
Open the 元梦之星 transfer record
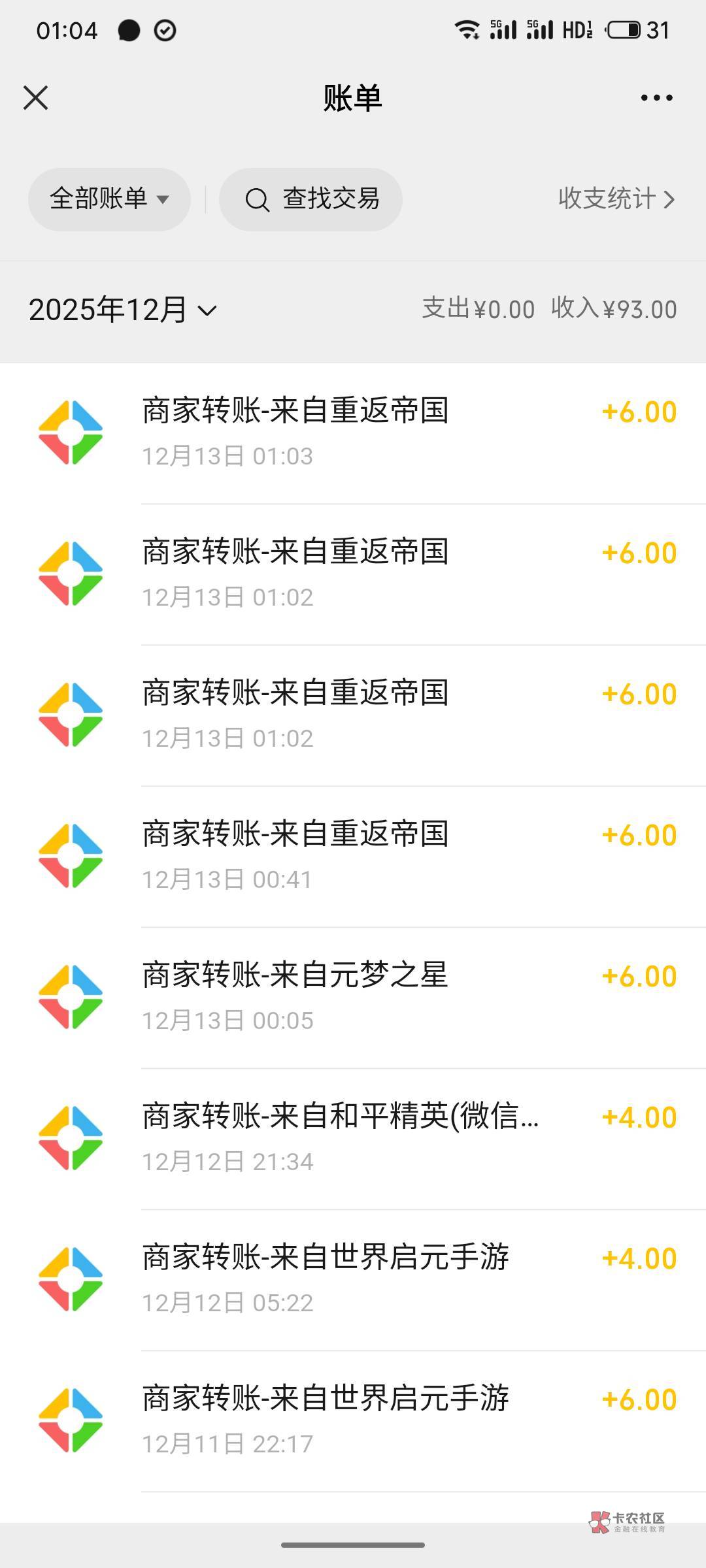coord(353,997)
